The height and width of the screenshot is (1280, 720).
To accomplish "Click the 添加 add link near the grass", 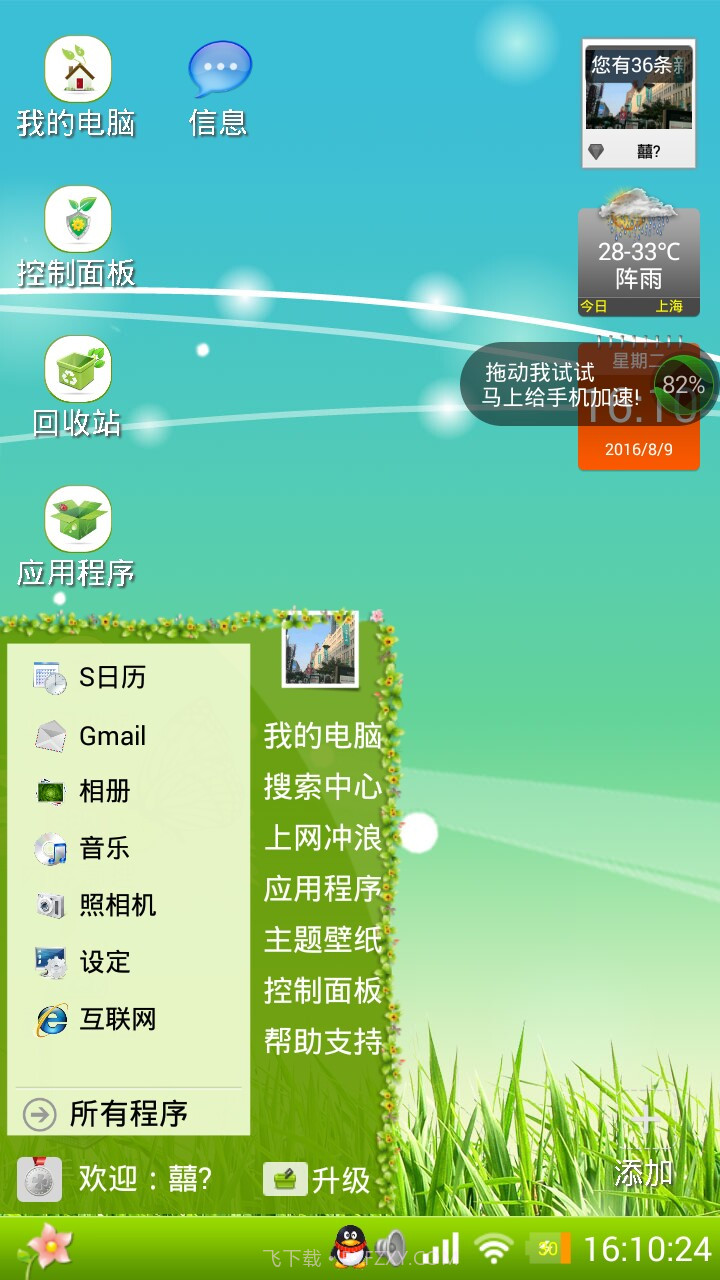I will coord(645,1175).
